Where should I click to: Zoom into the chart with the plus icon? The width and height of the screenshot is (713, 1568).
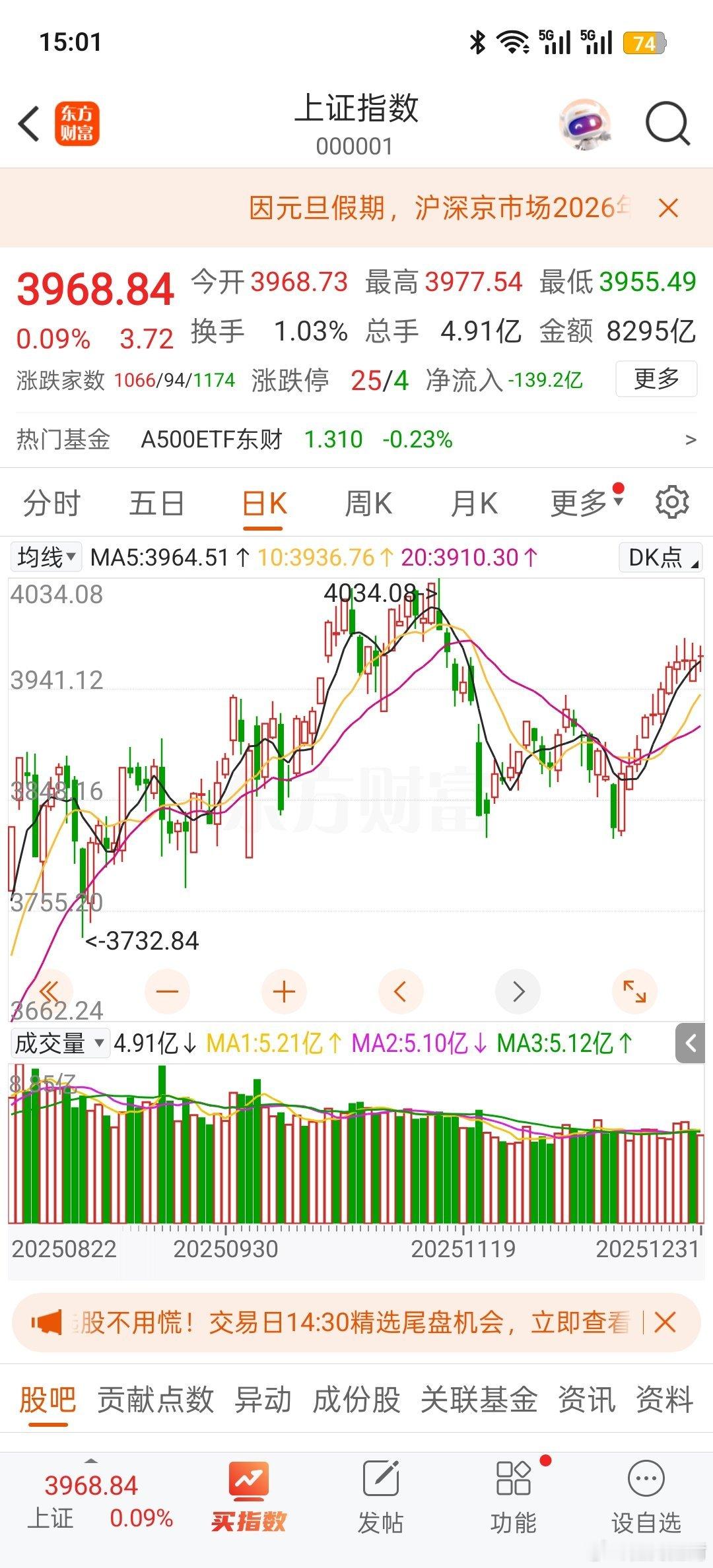(283, 991)
